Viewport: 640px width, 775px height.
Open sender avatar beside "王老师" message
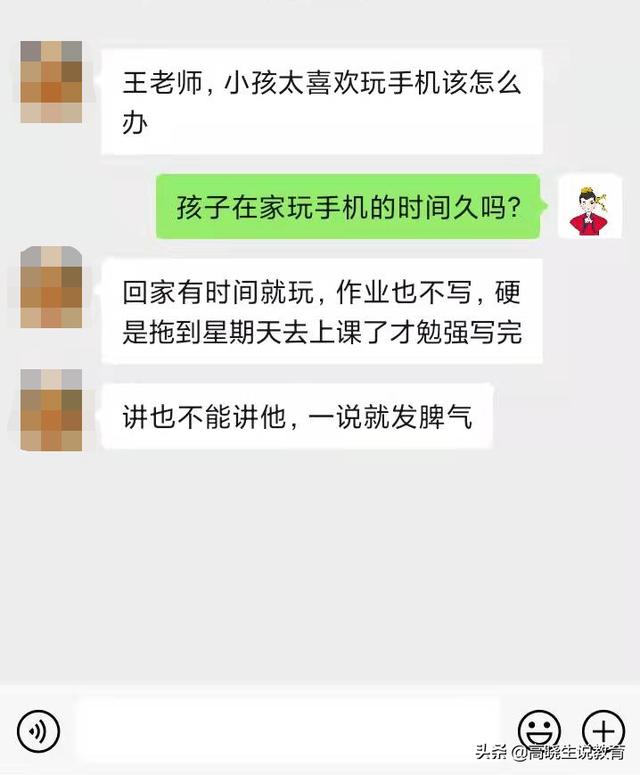[51, 81]
